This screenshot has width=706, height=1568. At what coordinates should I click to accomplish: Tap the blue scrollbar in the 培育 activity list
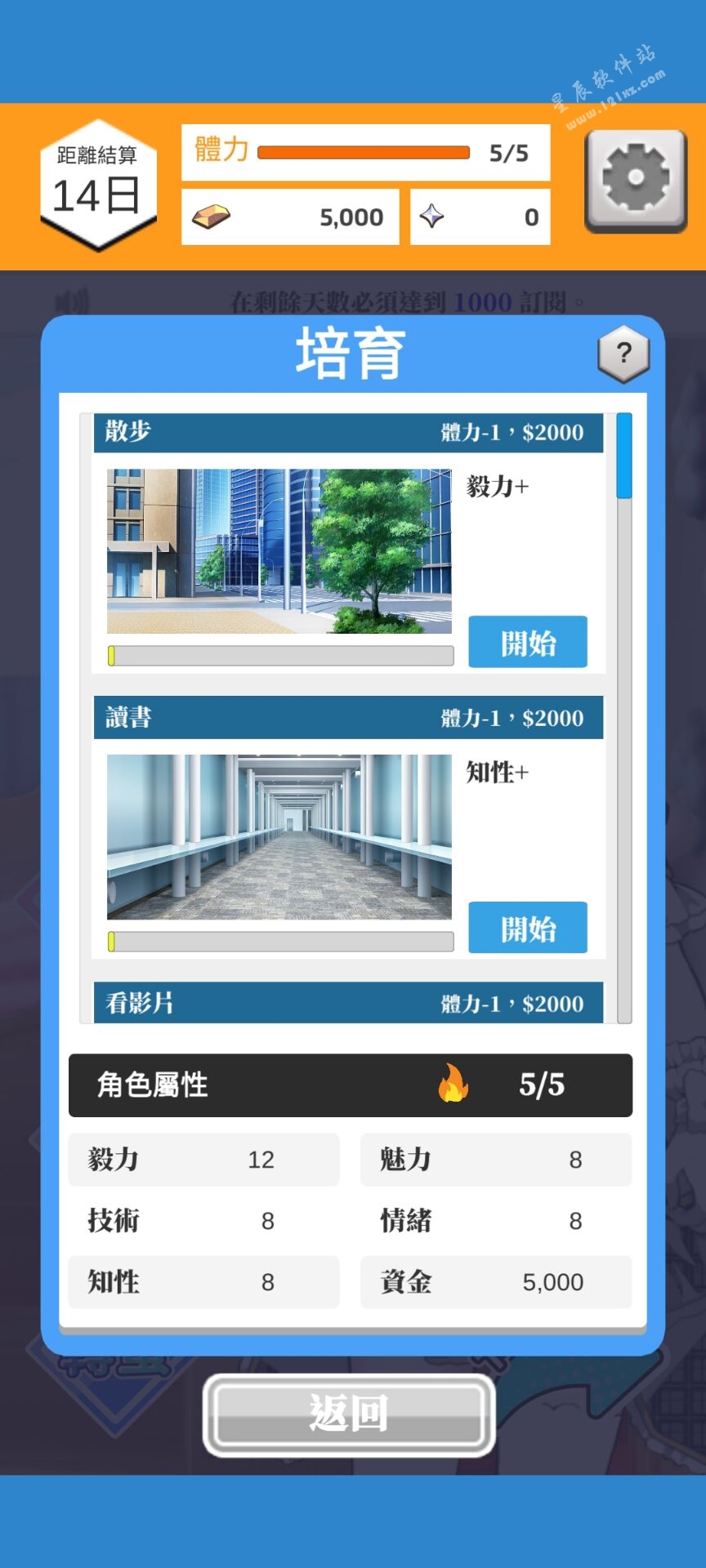624,456
